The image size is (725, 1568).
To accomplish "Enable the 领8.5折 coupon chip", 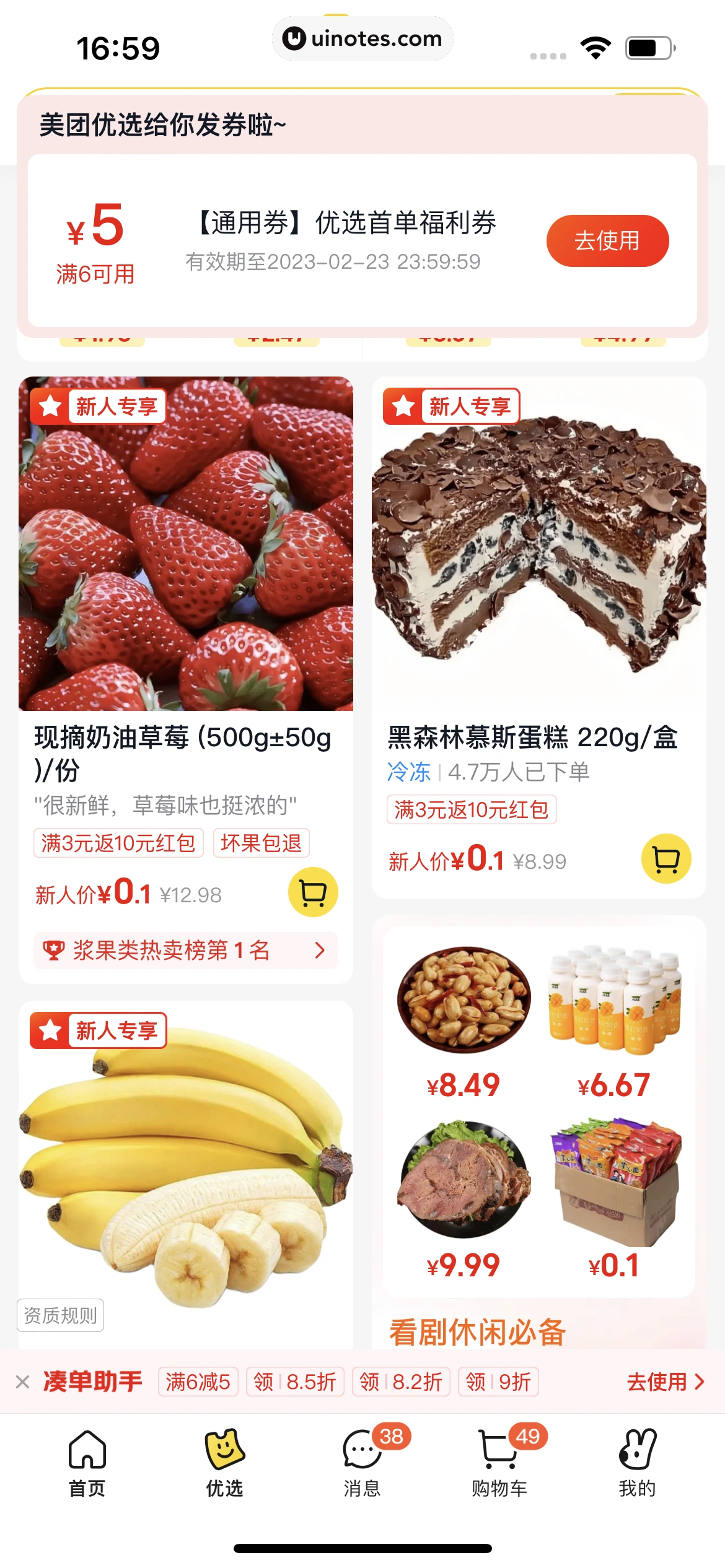I will [296, 1381].
